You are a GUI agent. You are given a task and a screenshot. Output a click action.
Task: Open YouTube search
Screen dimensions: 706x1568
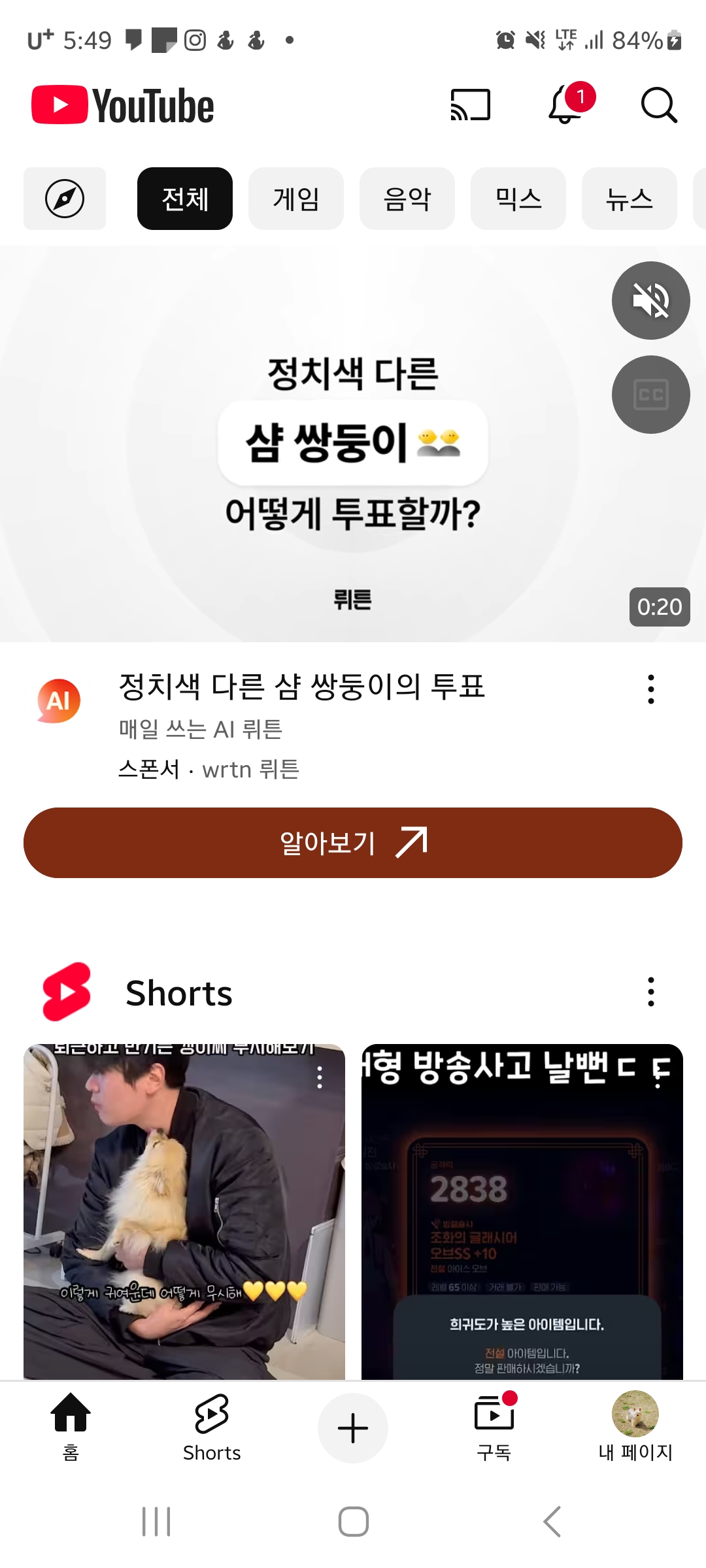click(658, 105)
